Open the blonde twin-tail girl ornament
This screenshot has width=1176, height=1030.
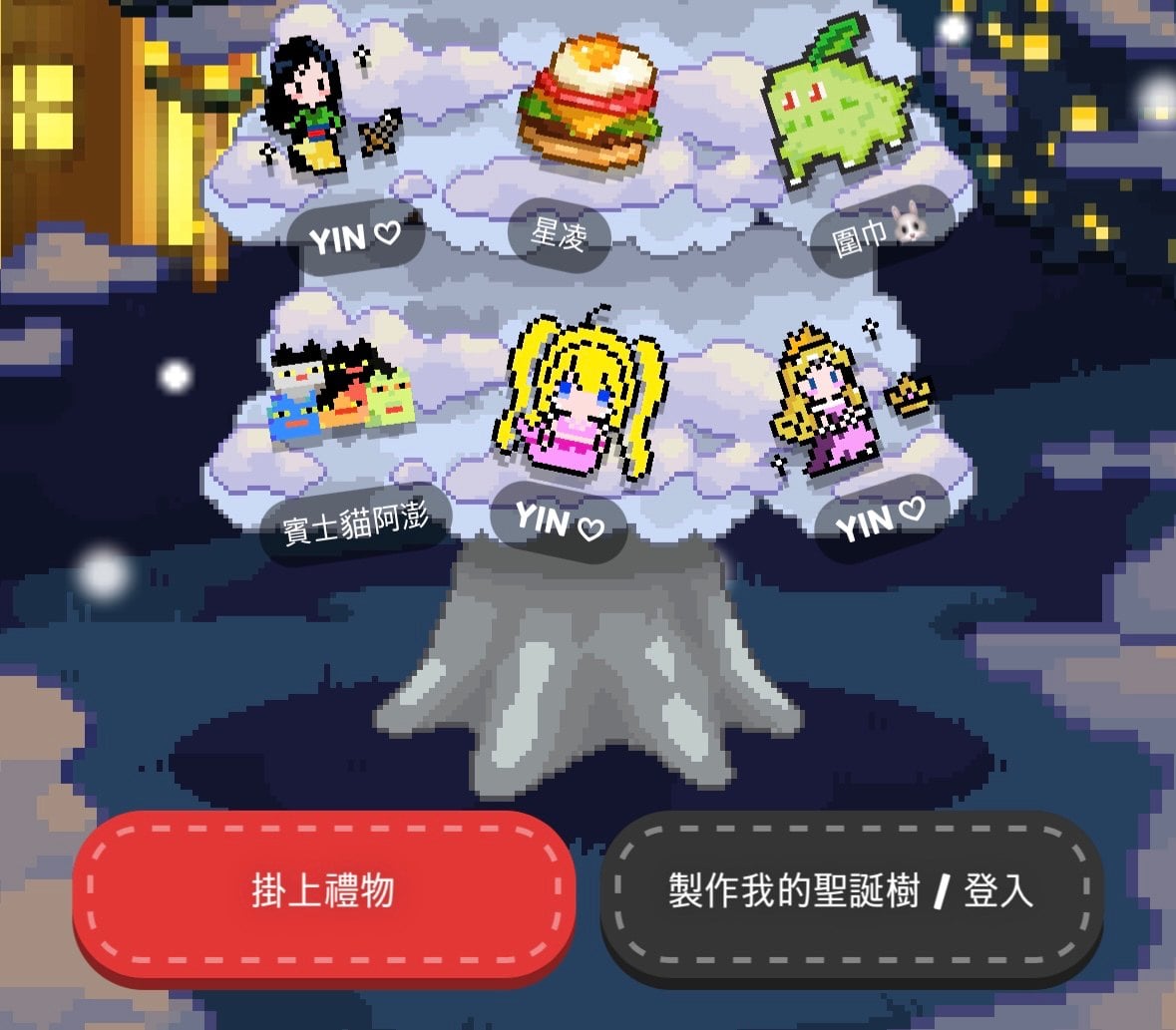click(x=580, y=401)
